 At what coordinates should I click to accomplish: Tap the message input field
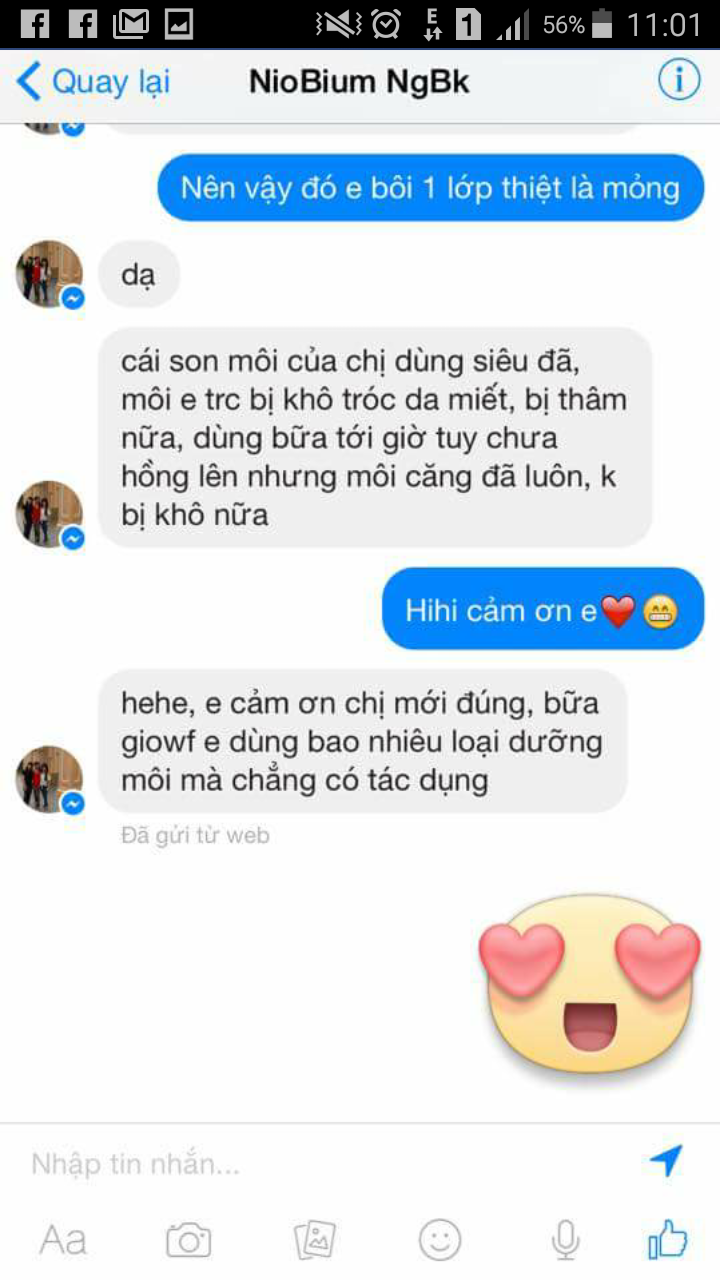(320, 1163)
